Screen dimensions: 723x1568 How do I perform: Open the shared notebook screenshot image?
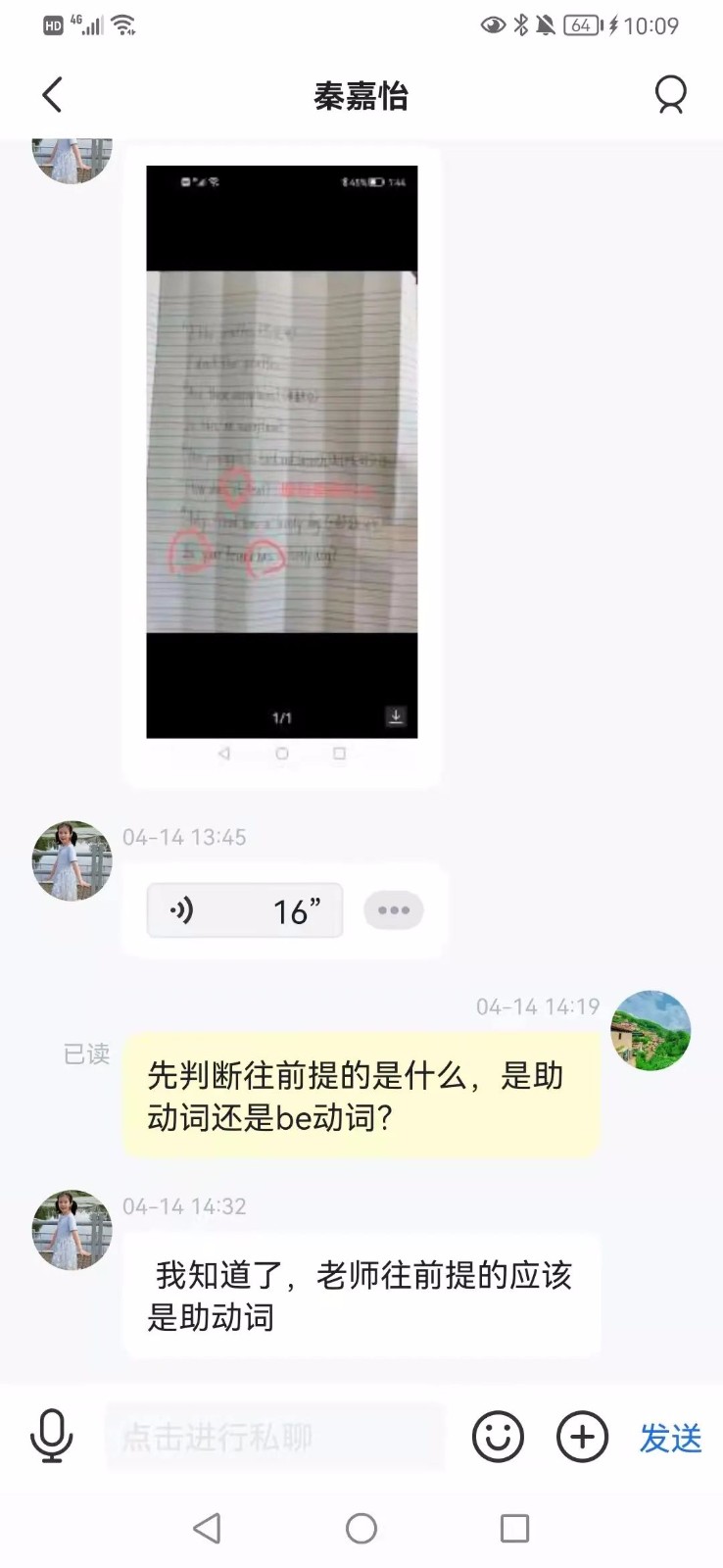(282, 451)
